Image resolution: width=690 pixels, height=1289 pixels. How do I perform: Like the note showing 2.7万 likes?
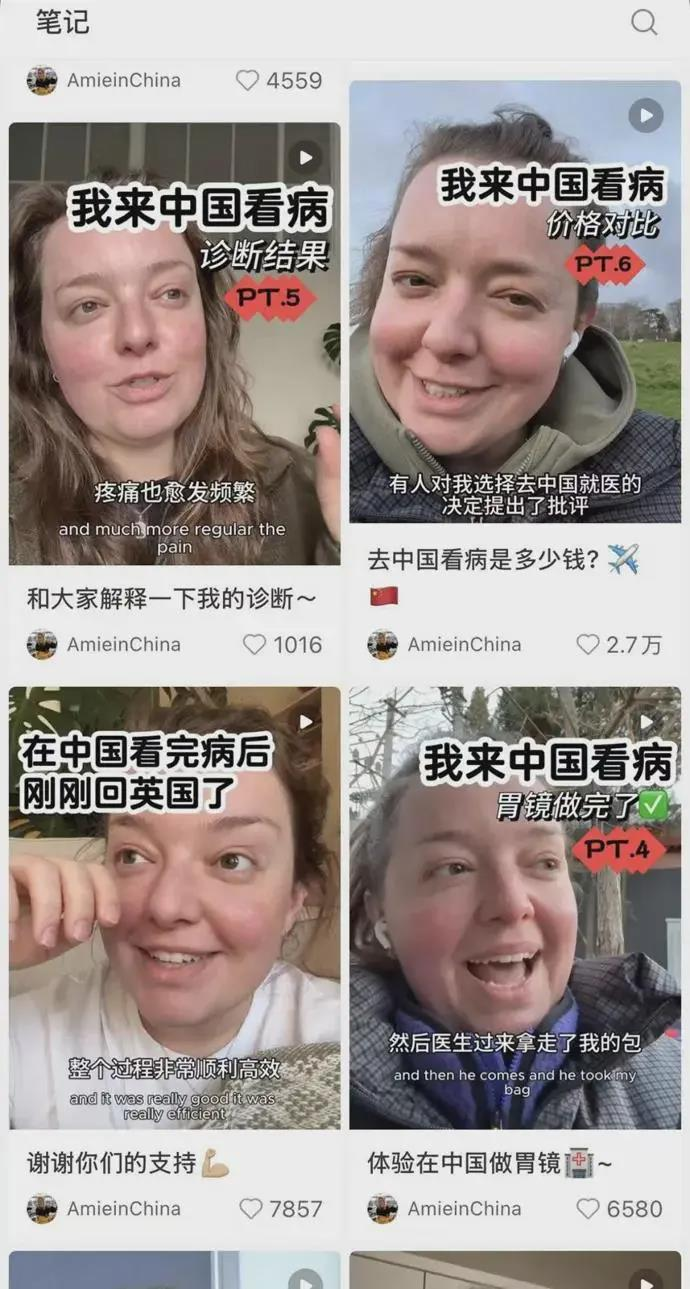(x=588, y=645)
